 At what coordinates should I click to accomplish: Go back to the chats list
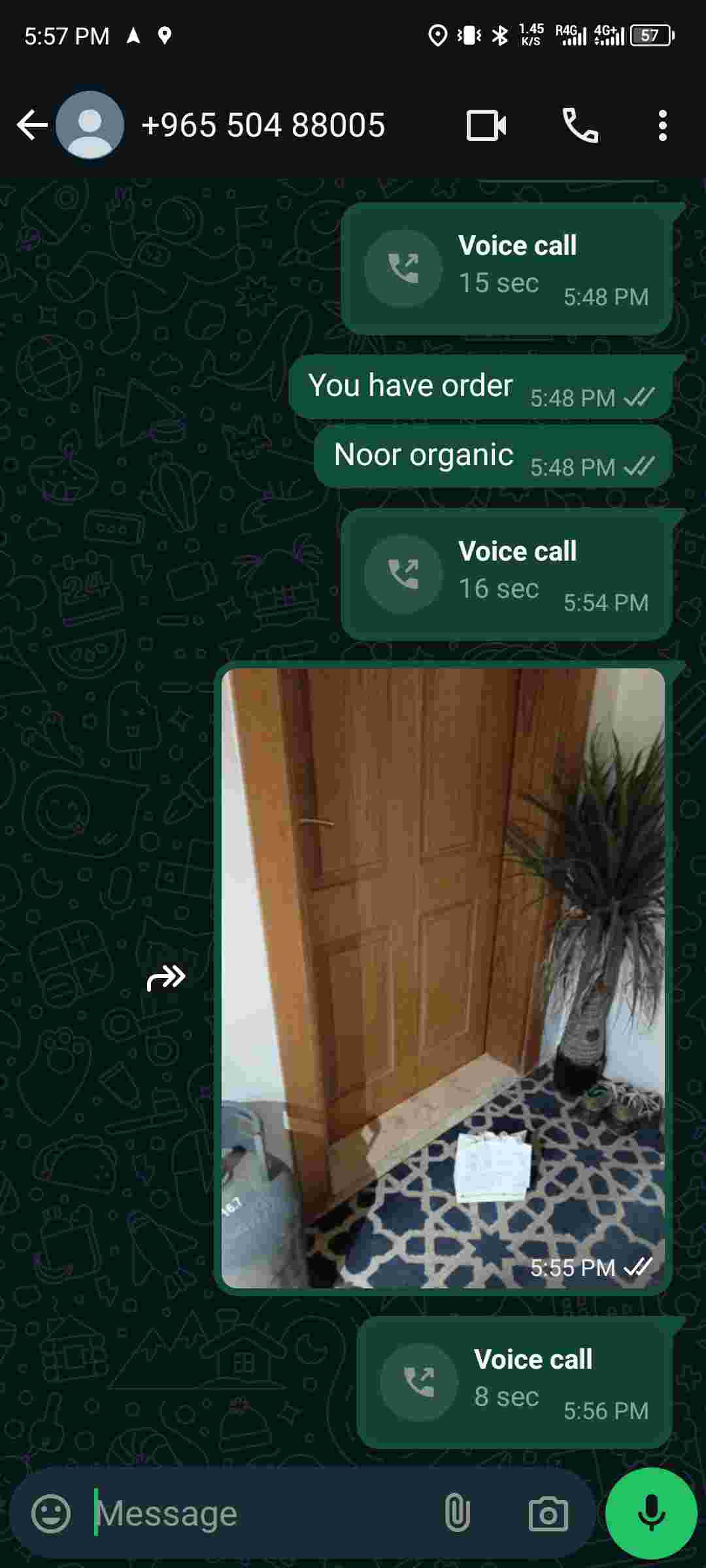point(32,125)
